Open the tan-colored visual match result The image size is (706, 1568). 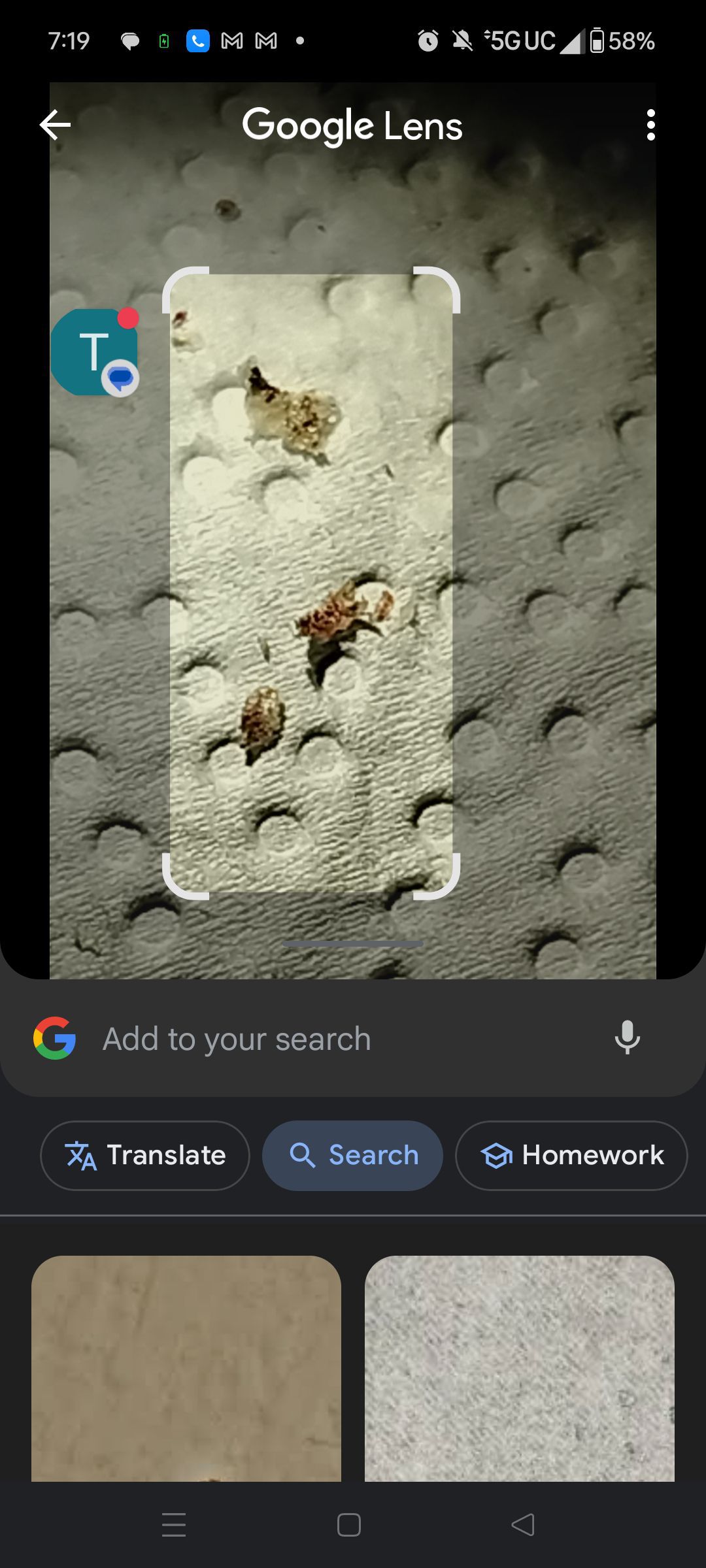point(186,1369)
